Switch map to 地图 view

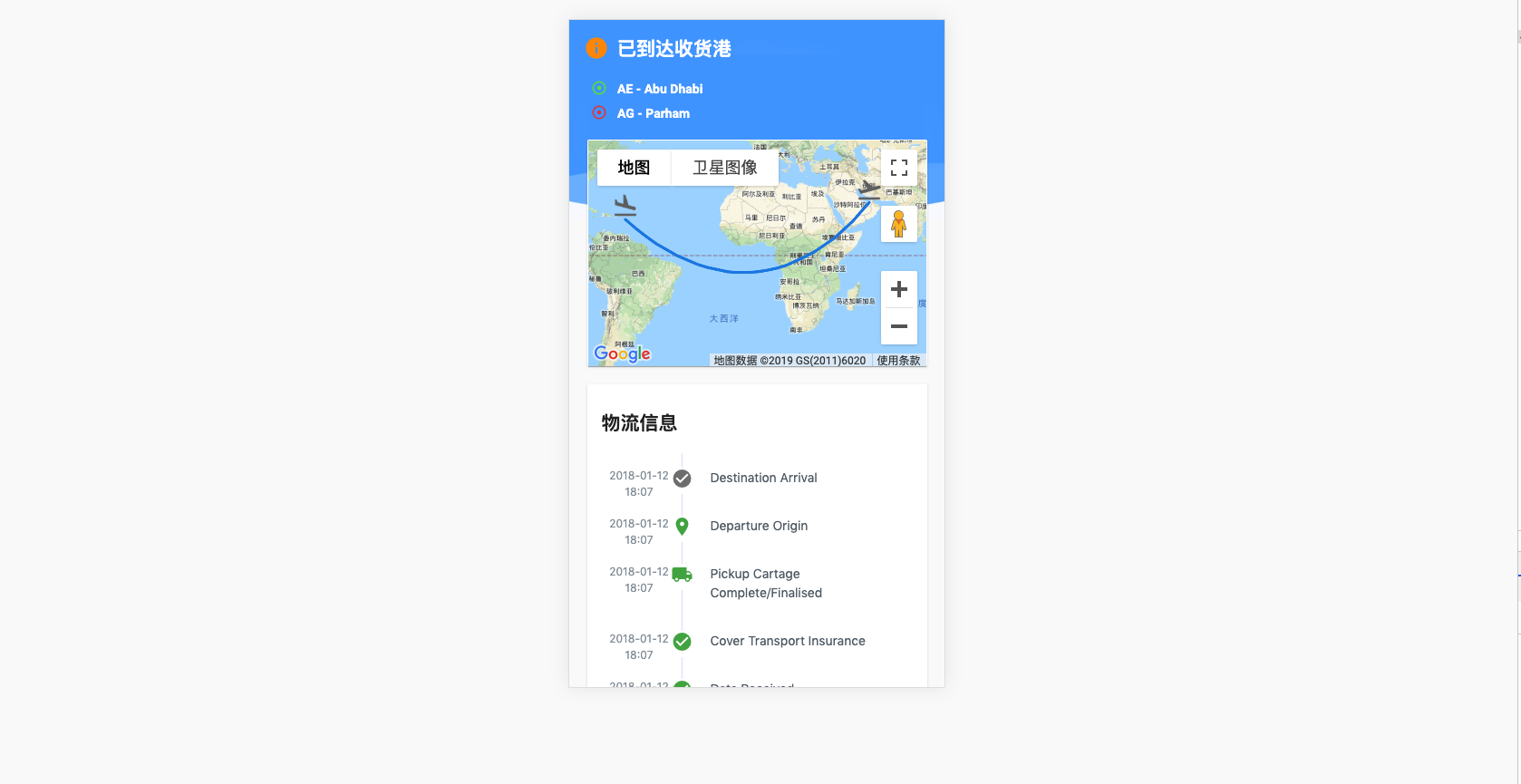[634, 168]
